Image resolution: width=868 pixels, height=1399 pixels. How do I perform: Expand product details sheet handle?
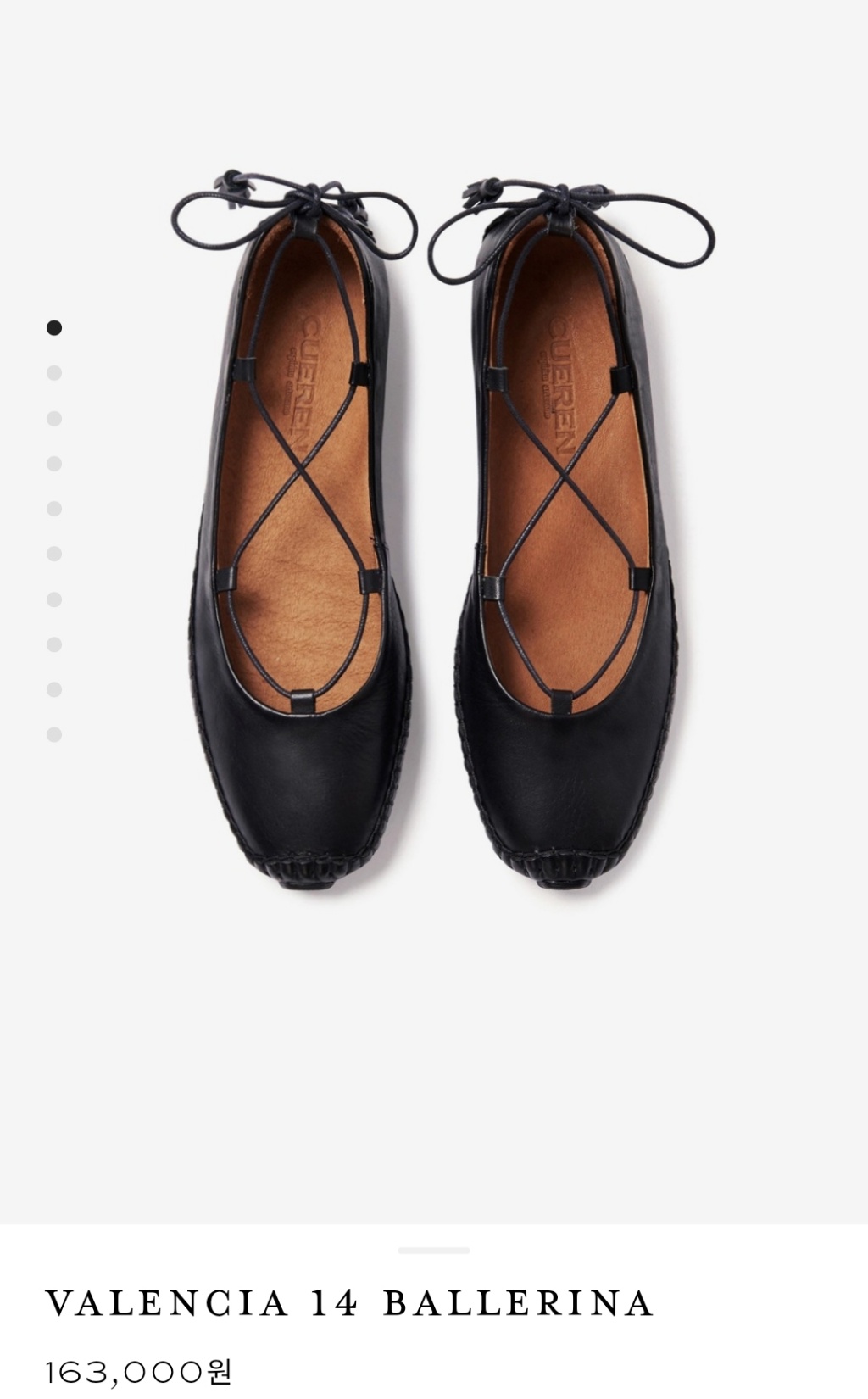pos(434,1251)
